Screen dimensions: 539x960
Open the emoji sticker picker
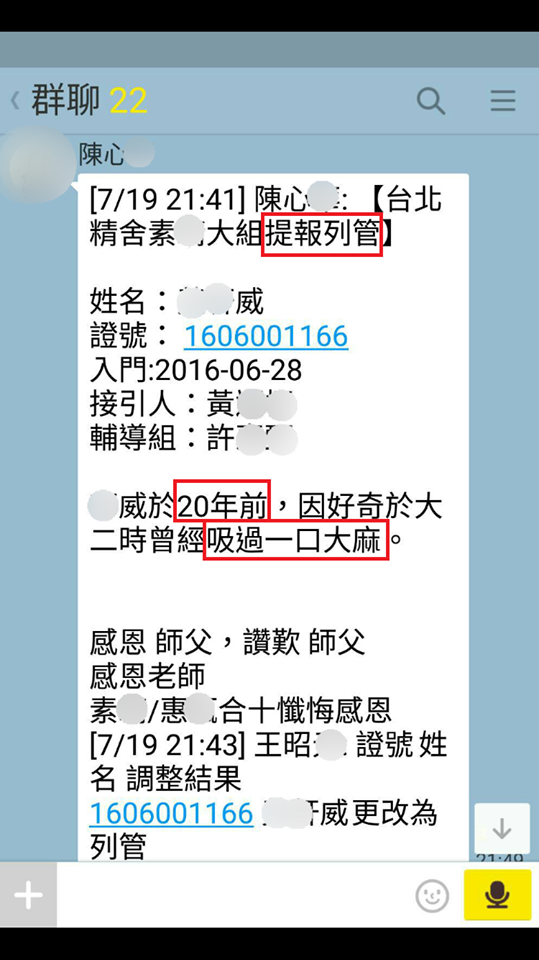pos(432,896)
